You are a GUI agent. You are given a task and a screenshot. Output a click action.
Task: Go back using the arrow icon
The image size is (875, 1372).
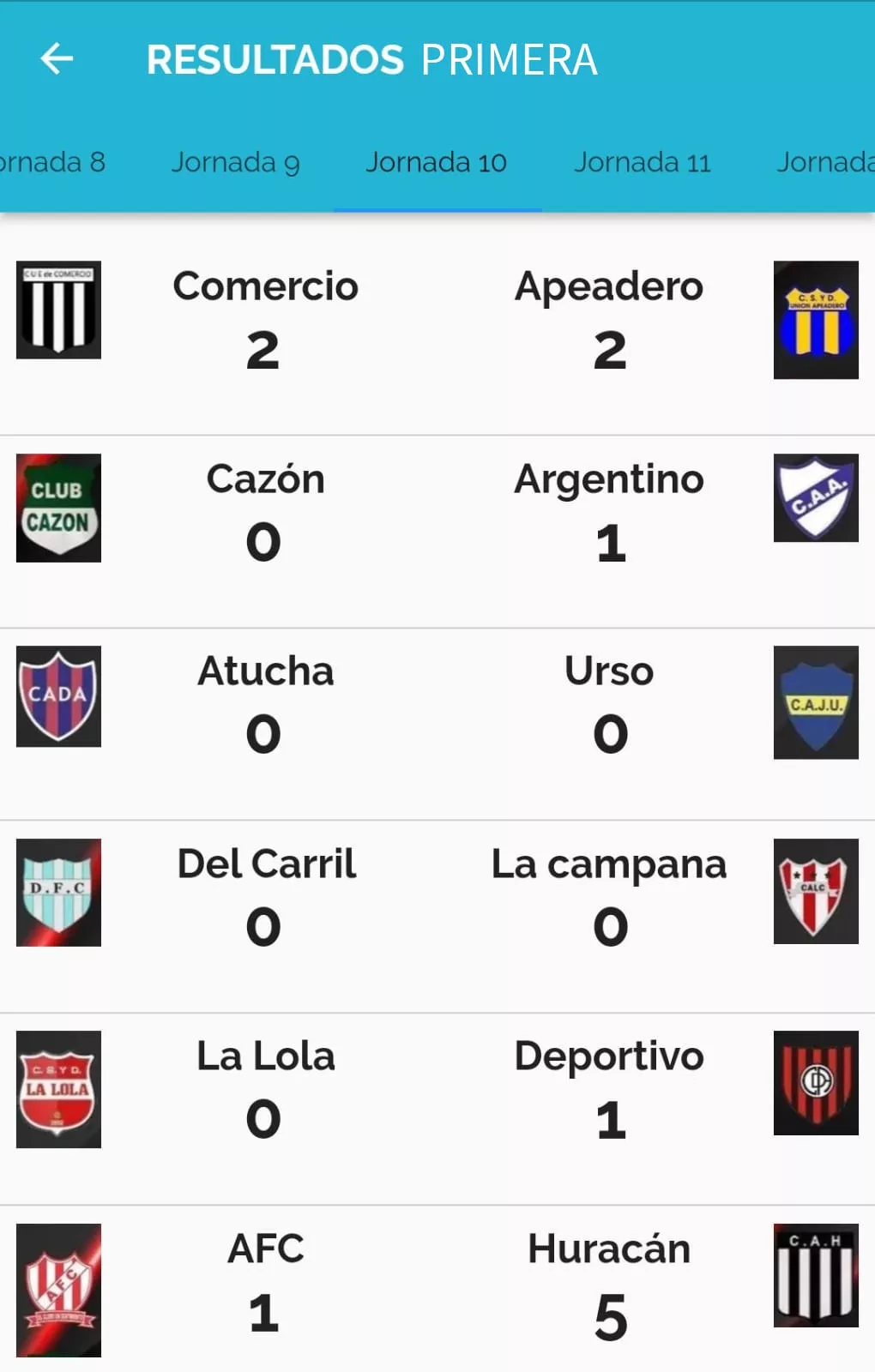pyautogui.click(x=57, y=59)
